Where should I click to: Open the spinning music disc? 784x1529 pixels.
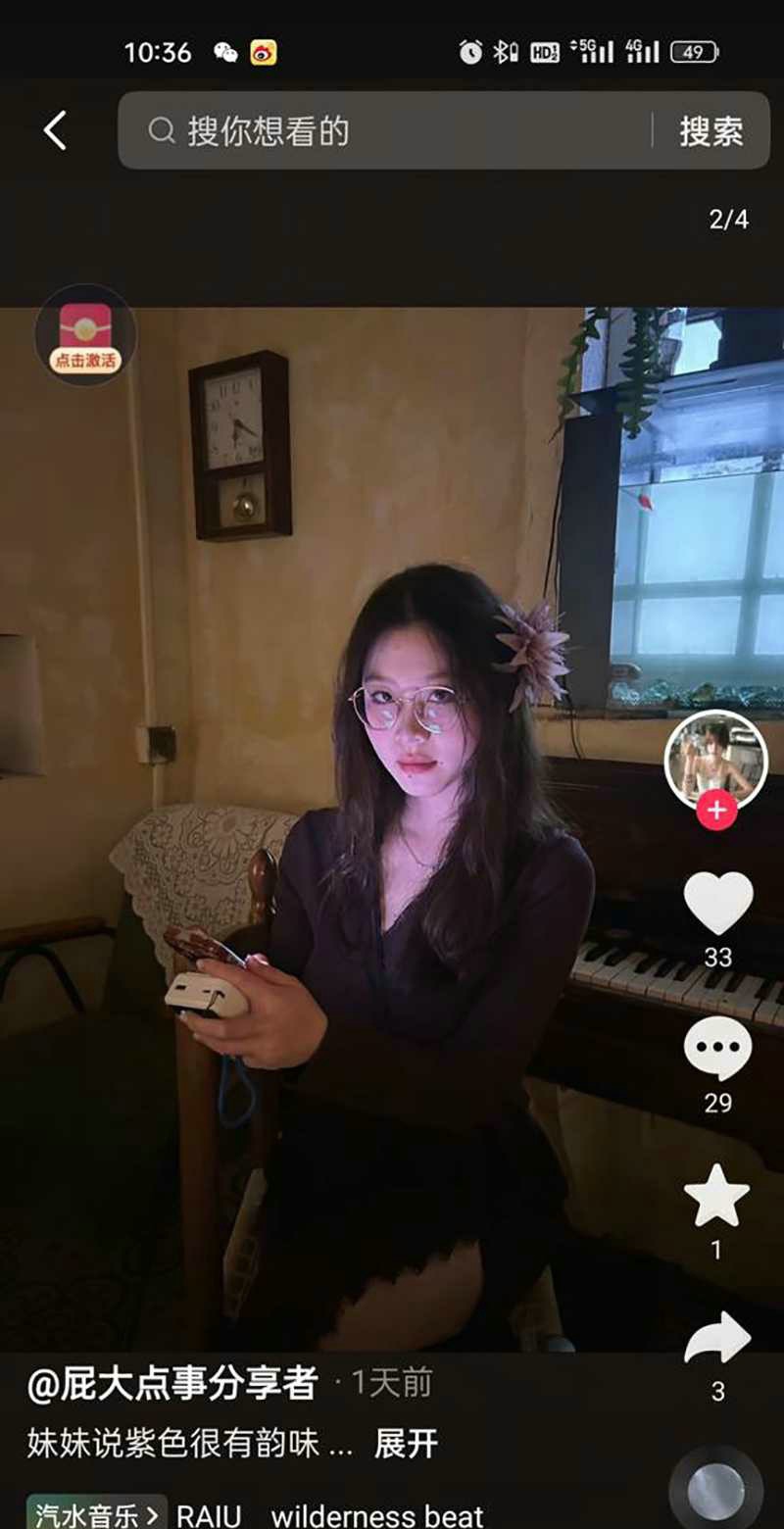click(716, 1492)
